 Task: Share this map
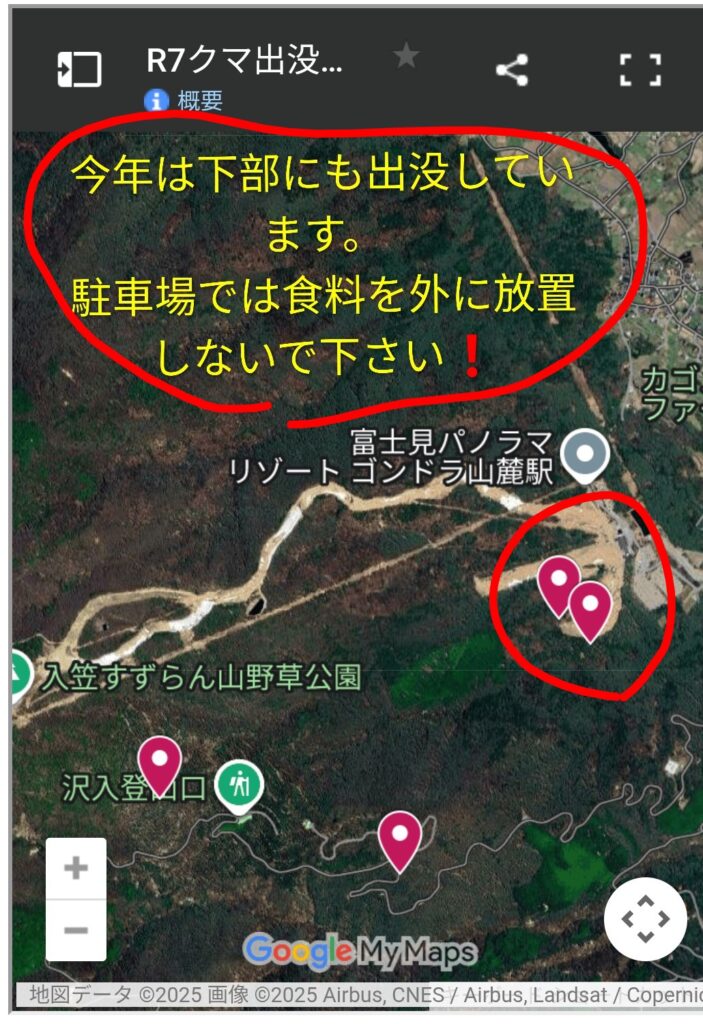512,69
